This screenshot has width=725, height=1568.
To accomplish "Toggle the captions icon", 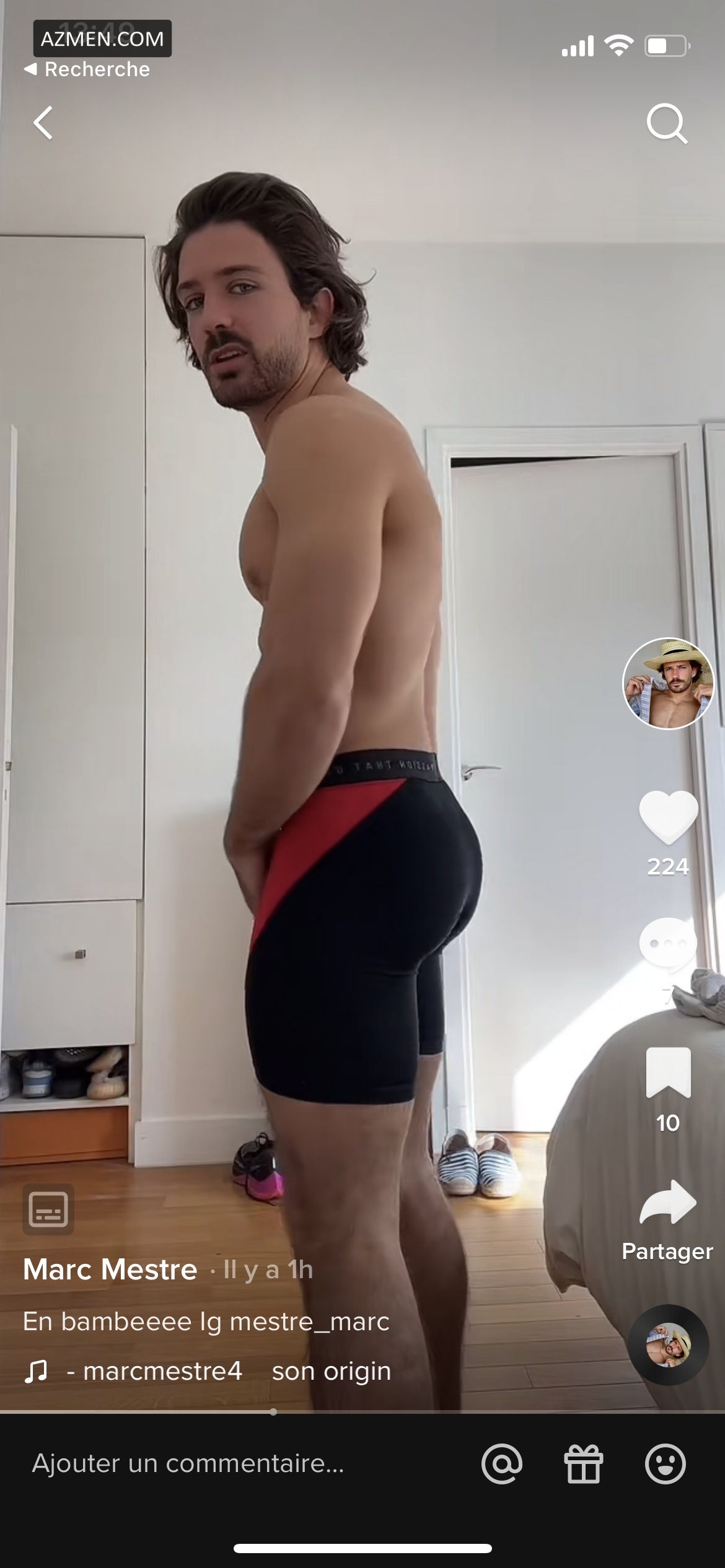I will point(48,1209).
